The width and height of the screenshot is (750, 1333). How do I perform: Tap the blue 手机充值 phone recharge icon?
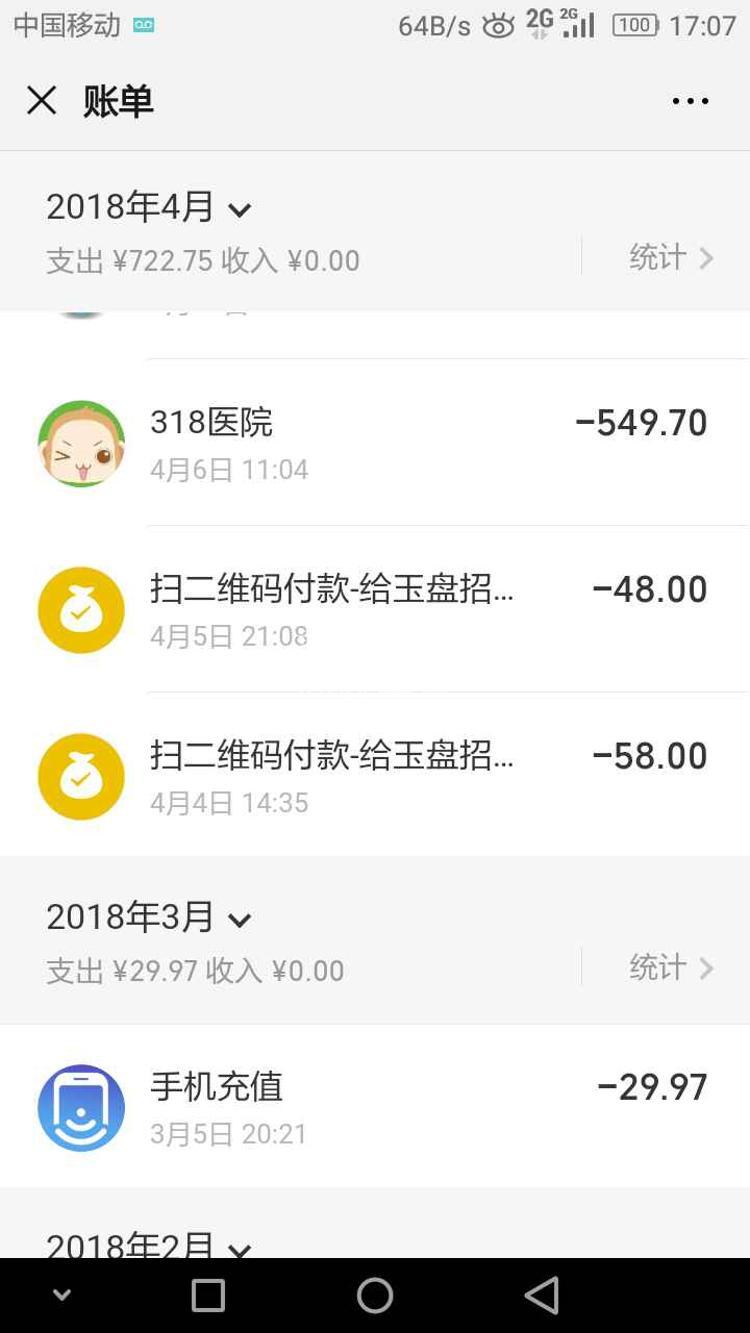(81, 1107)
